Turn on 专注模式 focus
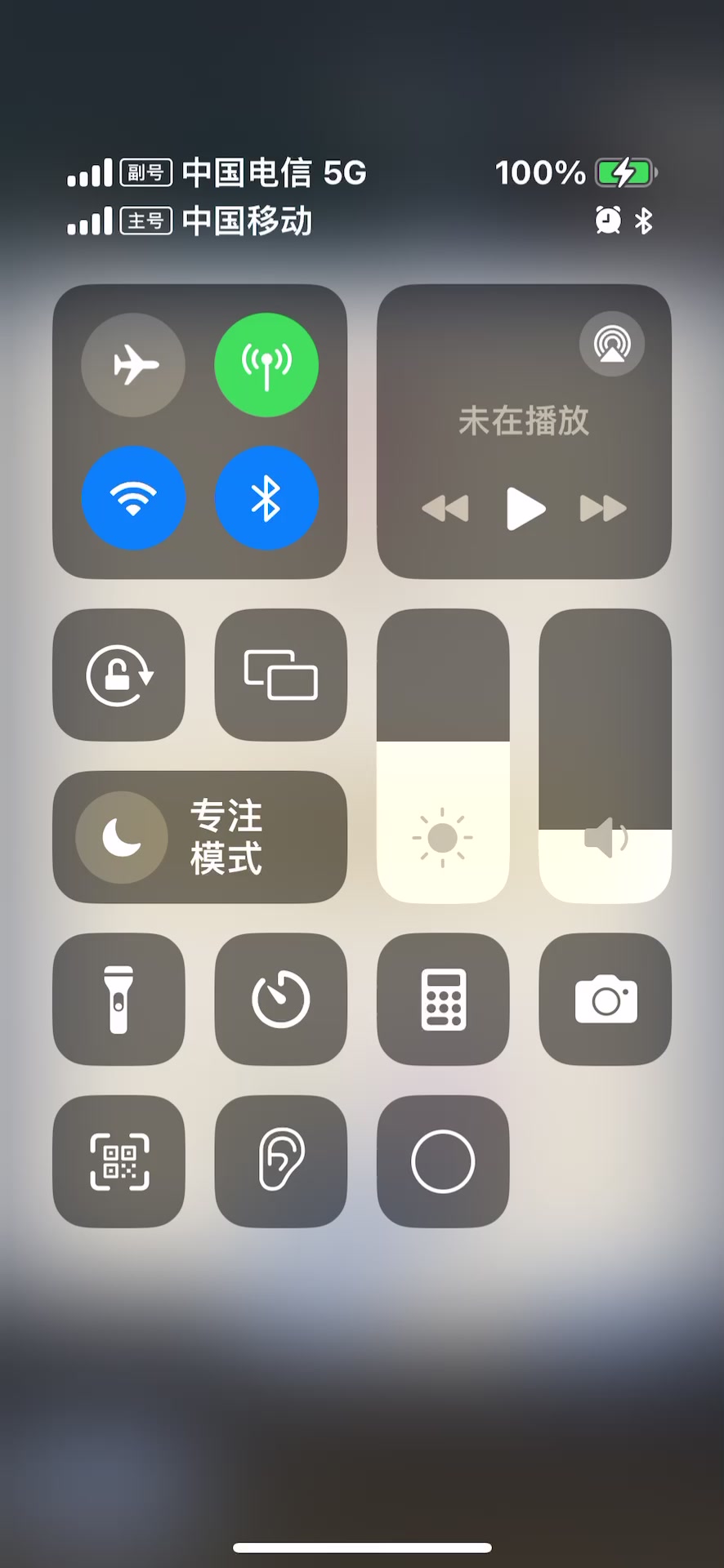This screenshot has height=1568, width=724. tap(199, 837)
